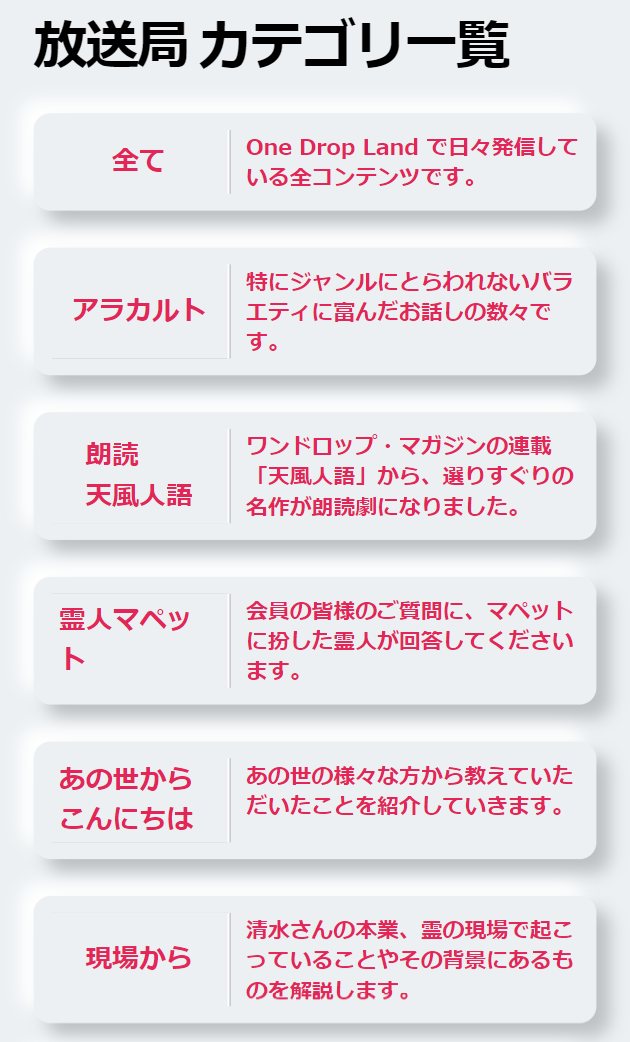Screen dimensions: 630x1042
Task: Select the アラカルト category
Action: [315, 311]
